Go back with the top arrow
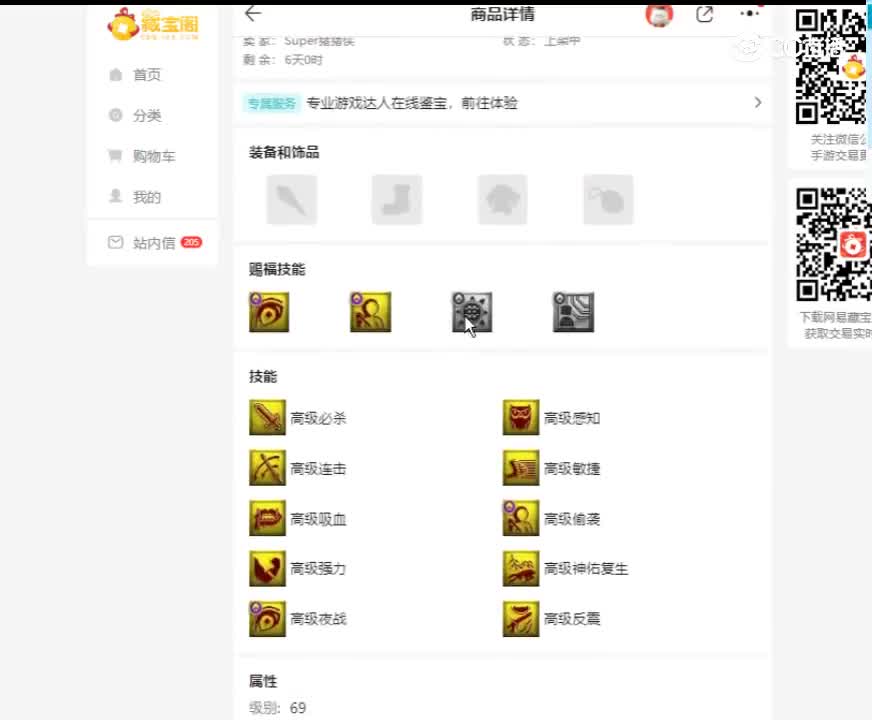The height and width of the screenshot is (720, 872). (252, 14)
